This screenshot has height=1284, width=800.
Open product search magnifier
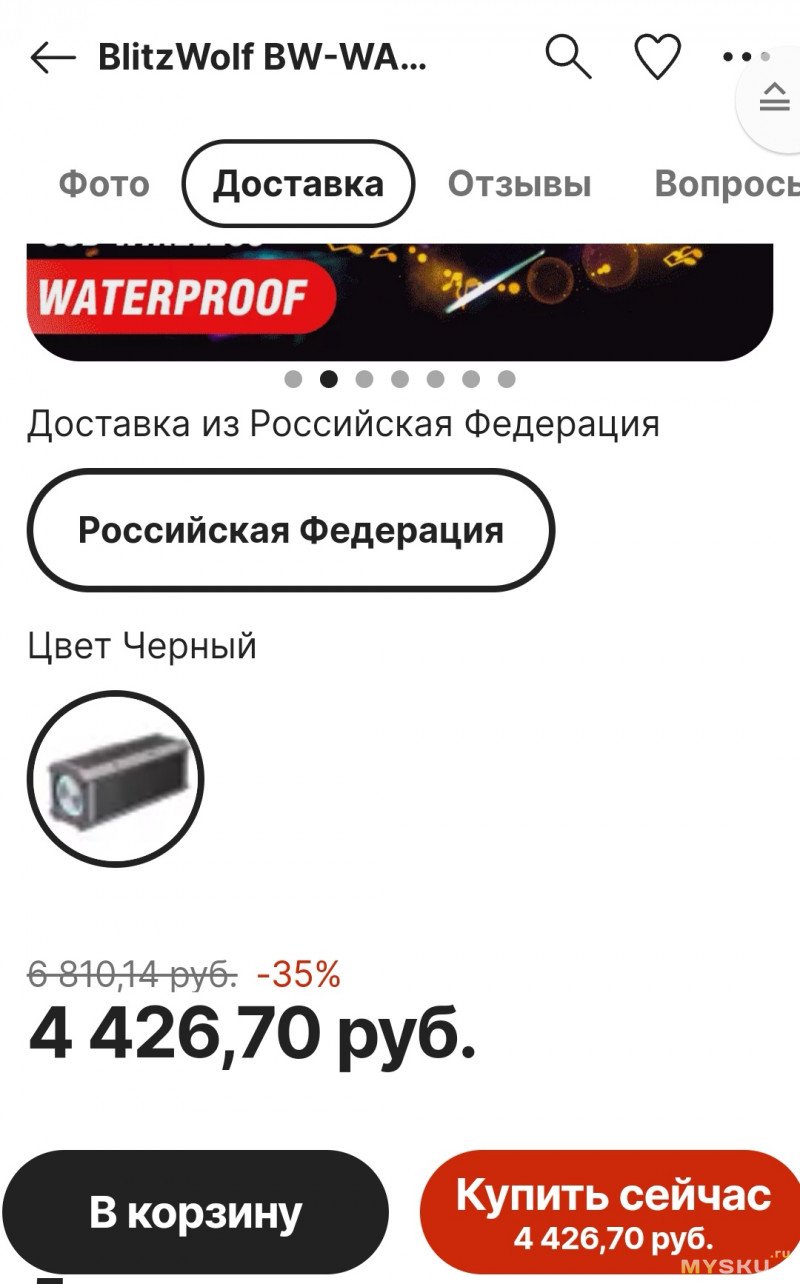[568, 57]
